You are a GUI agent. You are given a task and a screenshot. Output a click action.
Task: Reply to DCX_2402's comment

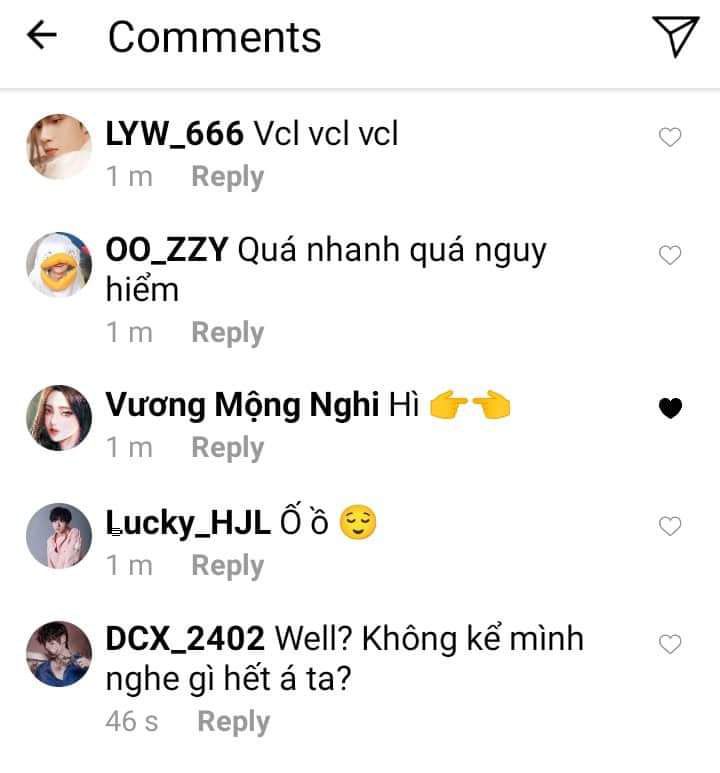(x=233, y=721)
